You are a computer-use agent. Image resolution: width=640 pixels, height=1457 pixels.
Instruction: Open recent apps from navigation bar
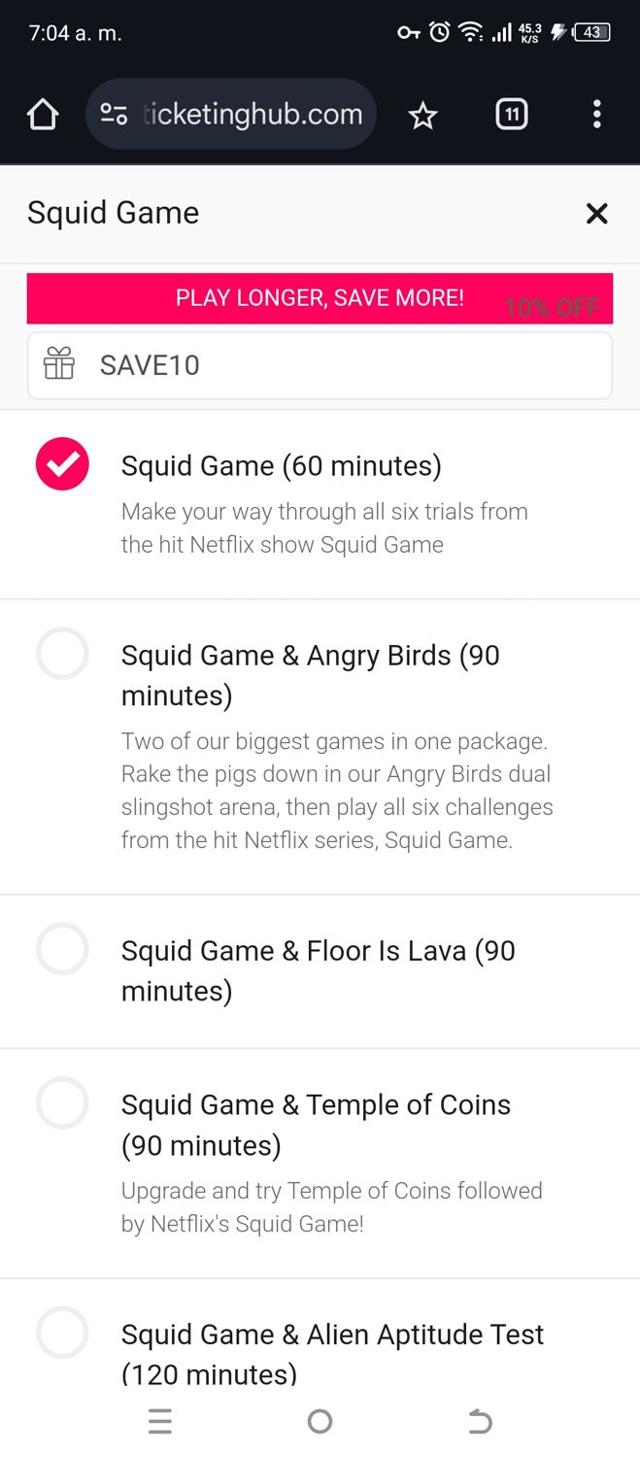pos(160,1421)
